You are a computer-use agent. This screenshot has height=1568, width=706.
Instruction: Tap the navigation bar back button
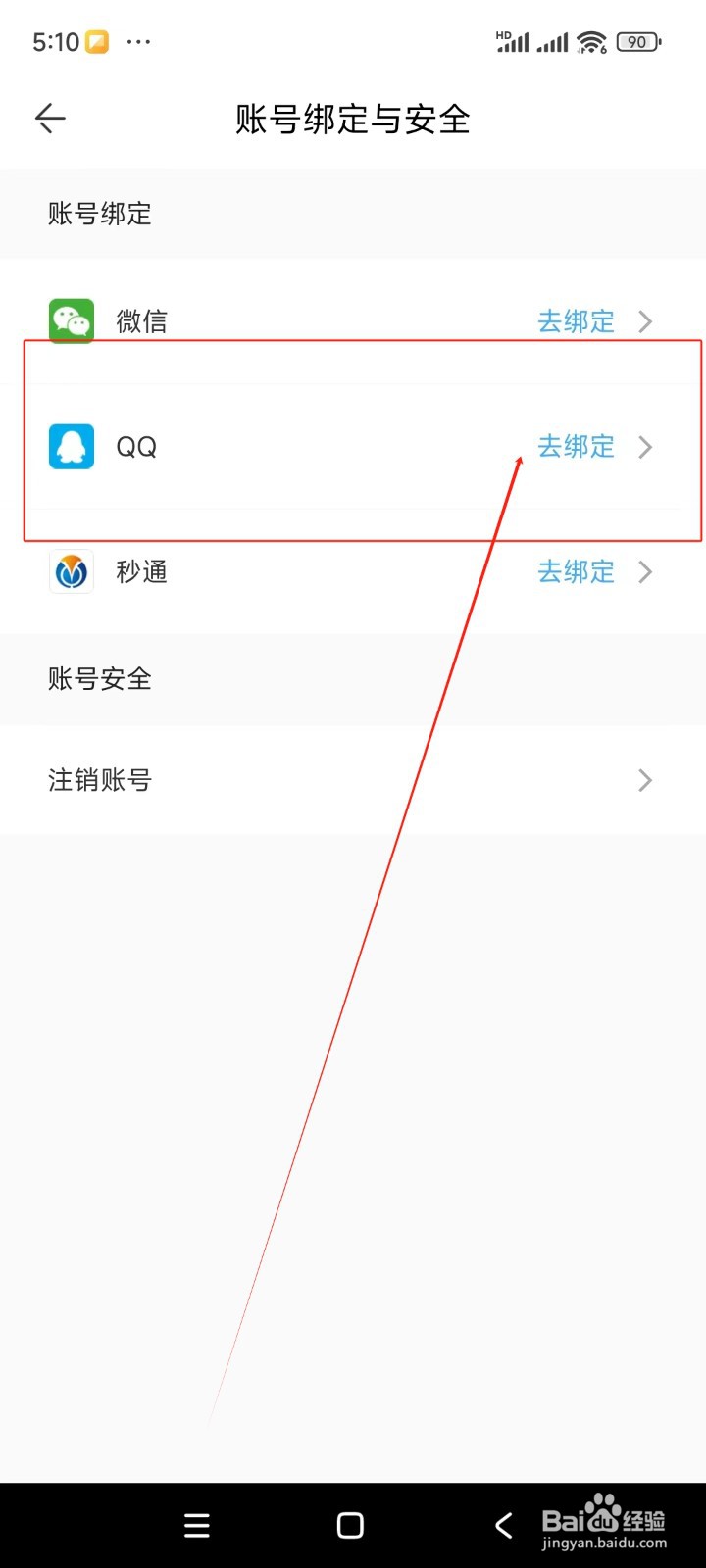tap(503, 1525)
